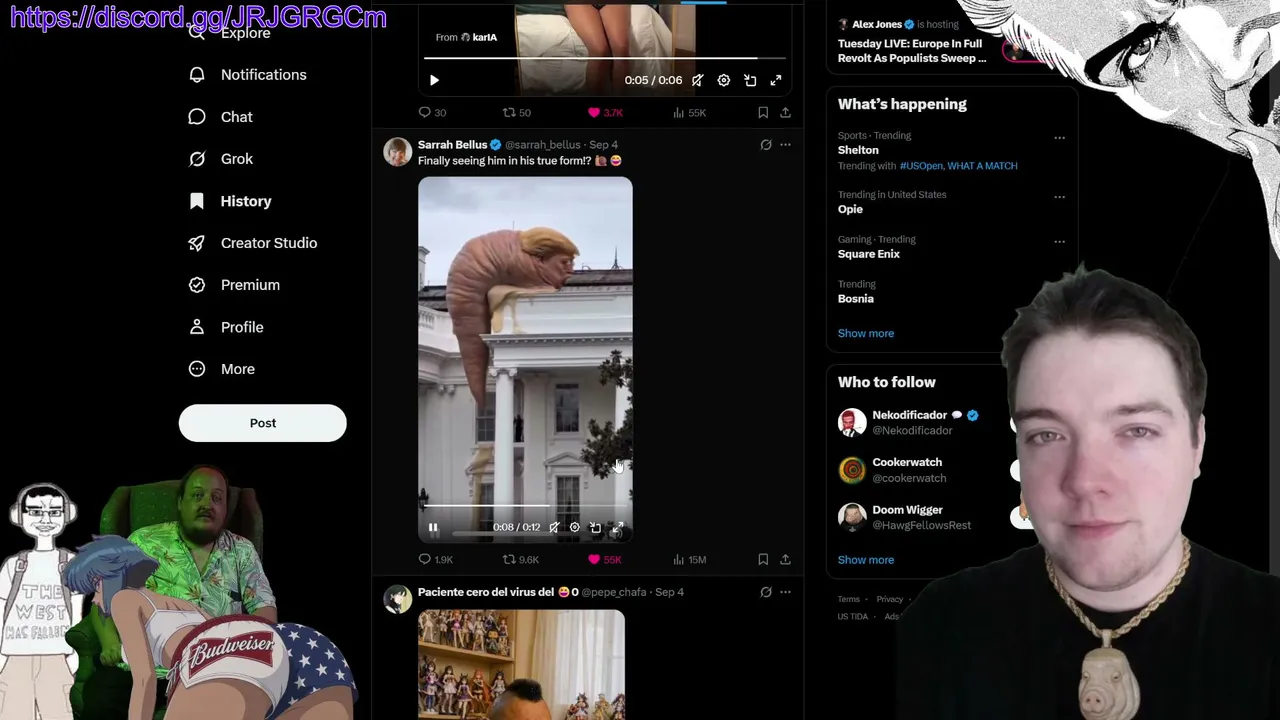Go to Profile from the sidebar
1280x720 pixels.
point(226,327)
